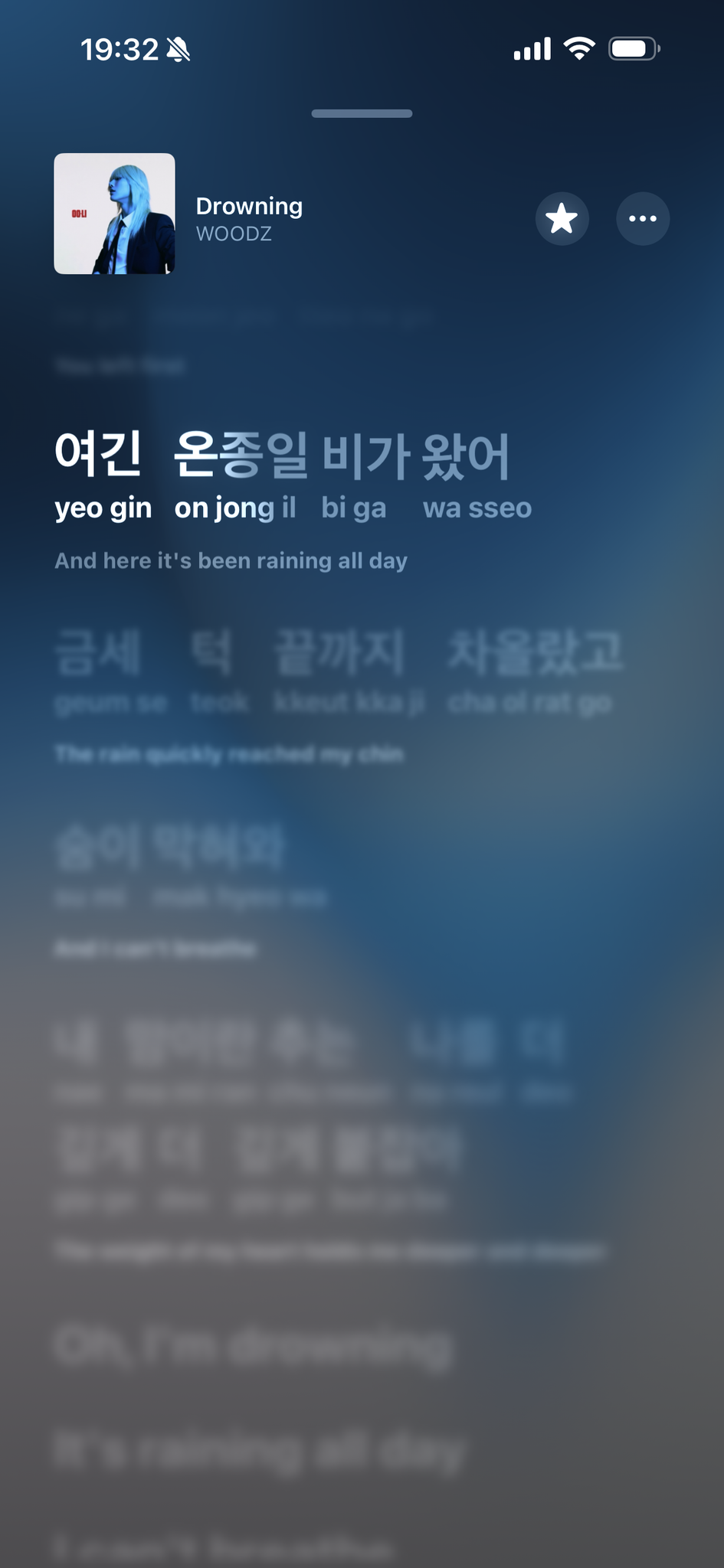Open the three-dot more options menu
The height and width of the screenshot is (1568, 724).
pyautogui.click(x=643, y=218)
